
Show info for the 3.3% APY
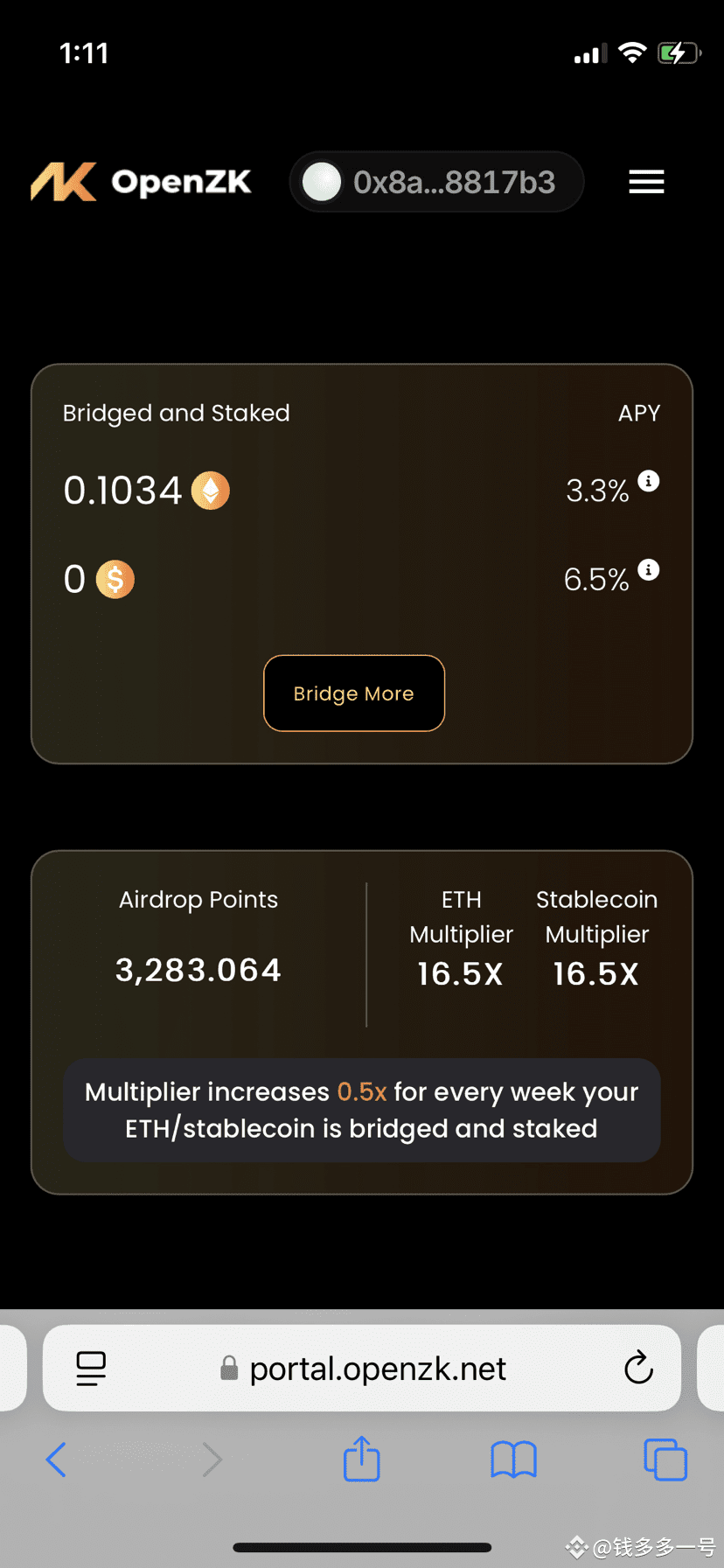click(x=649, y=481)
